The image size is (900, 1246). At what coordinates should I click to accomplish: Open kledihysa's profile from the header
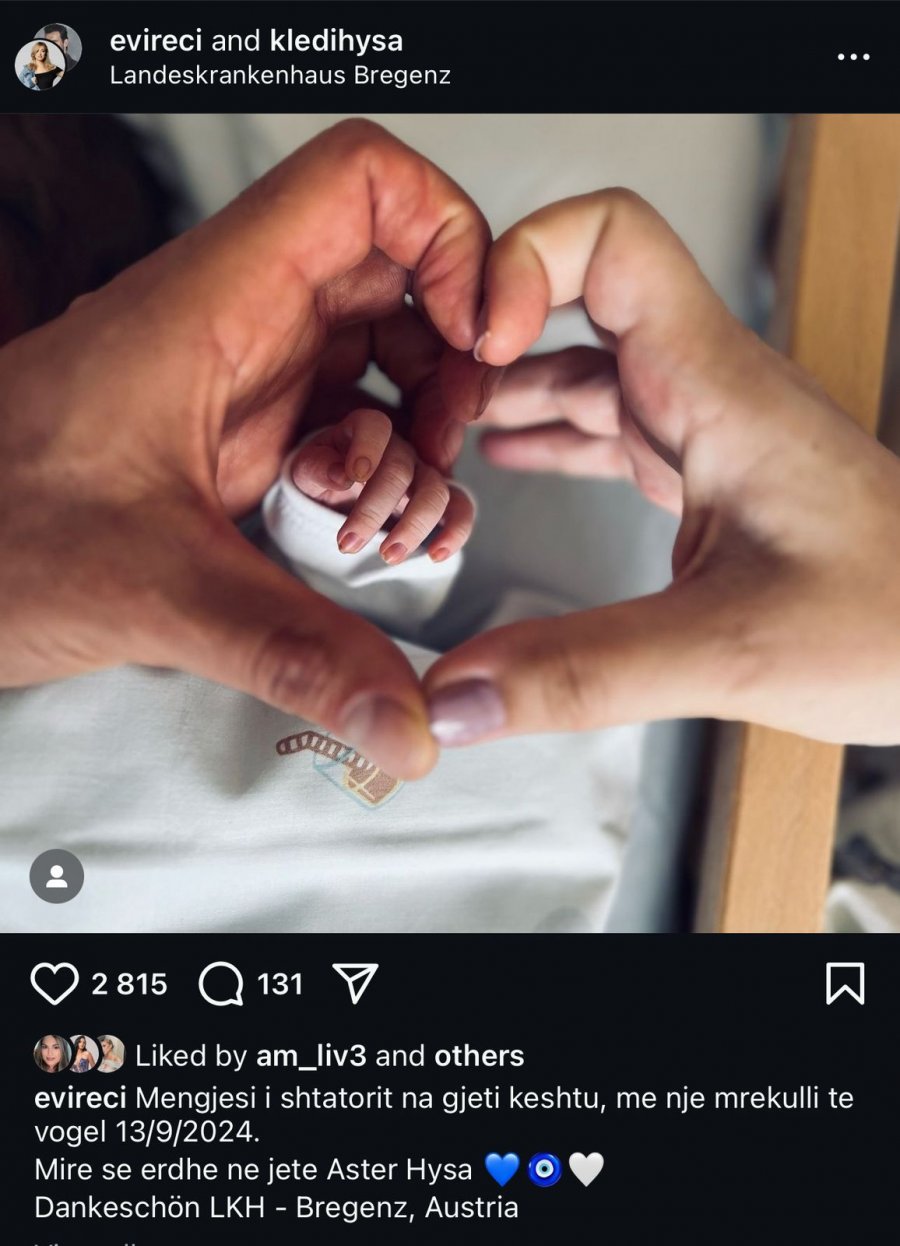click(336, 41)
